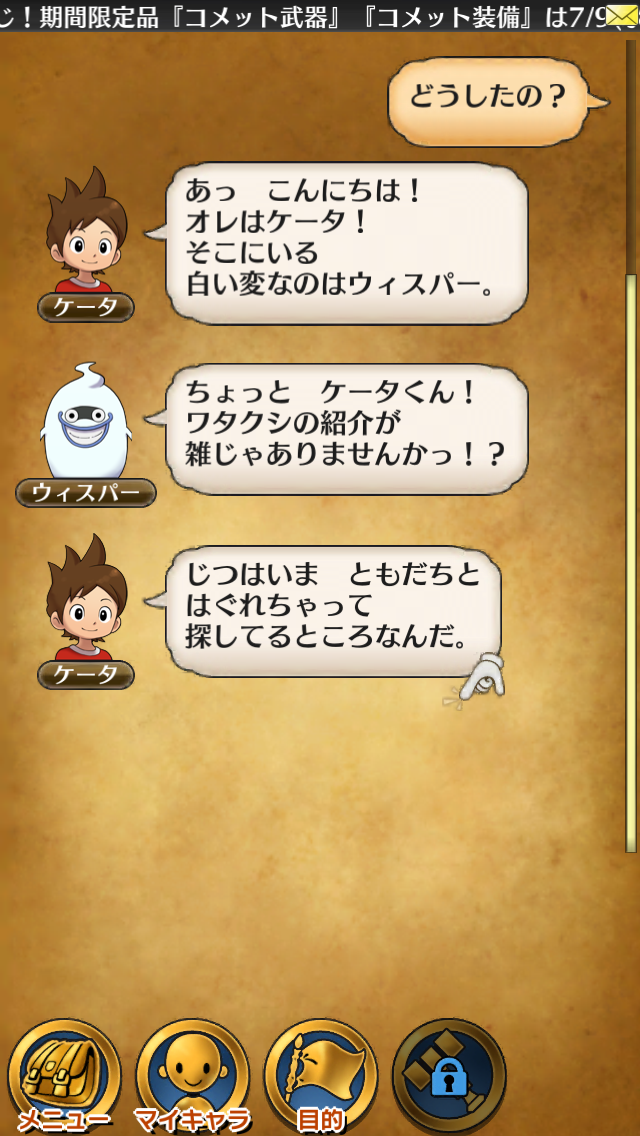This screenshot has width=640, height=1136.
Task: Tap the locked padlock button
Action: [448, 1076]
